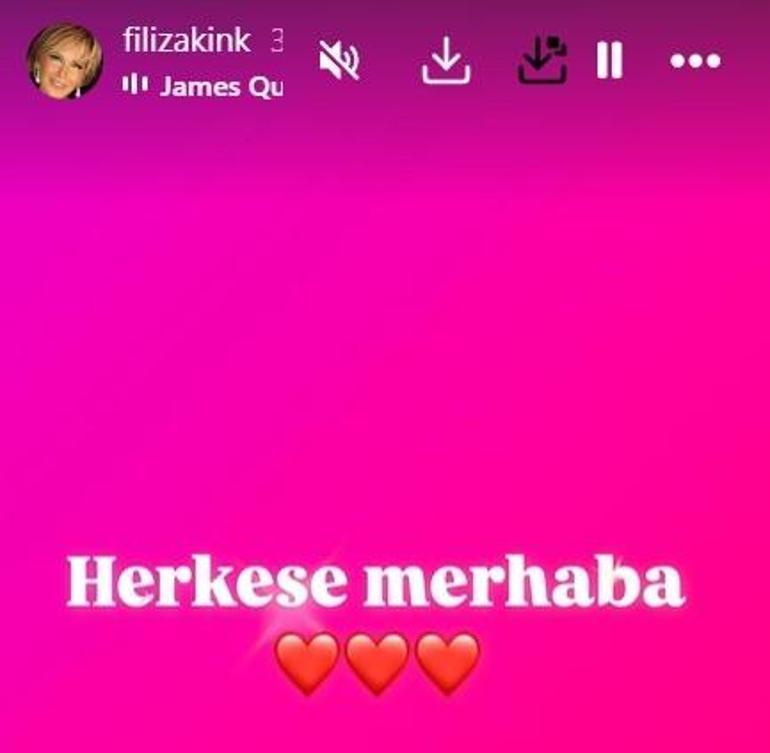Image resolution: width=770 pixels, height=753 pixels.
Task: Download all stories
Action: 543,61
